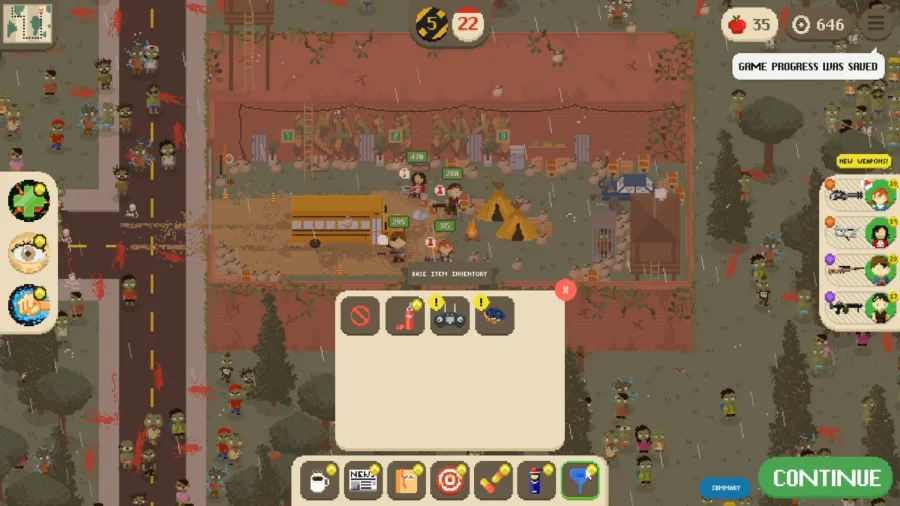Viewport: 900px width, 506px height.
Task: Open the hamburger menu
Action: [875, 24]
